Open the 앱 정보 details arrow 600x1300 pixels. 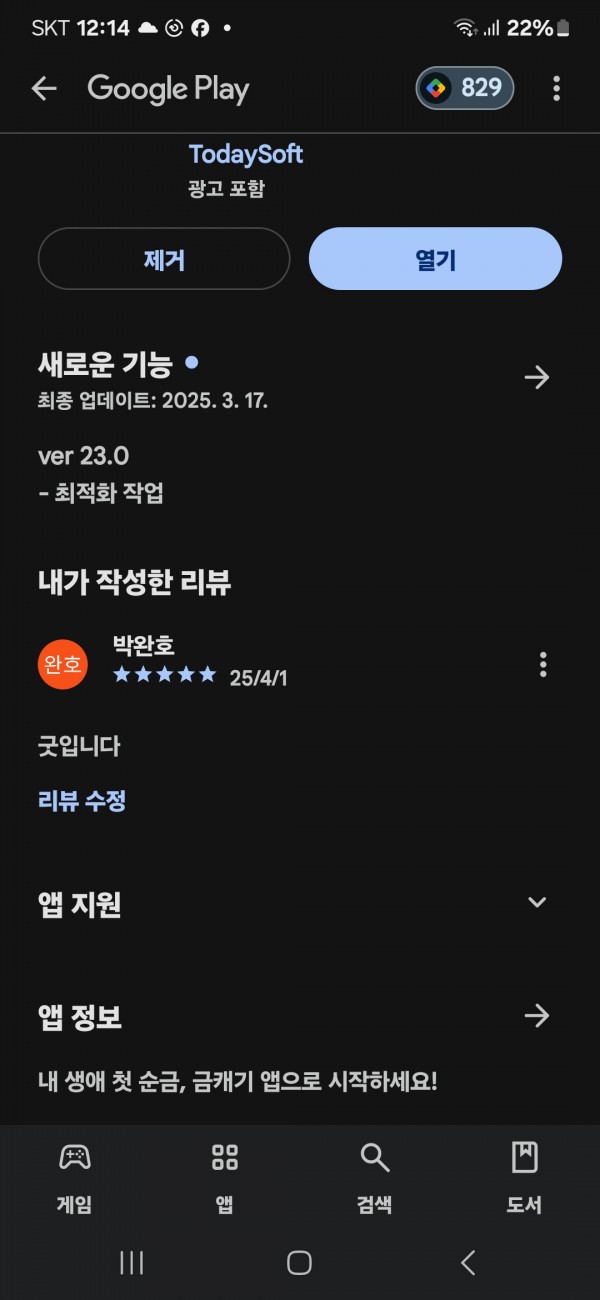(x=537, y=1016)
